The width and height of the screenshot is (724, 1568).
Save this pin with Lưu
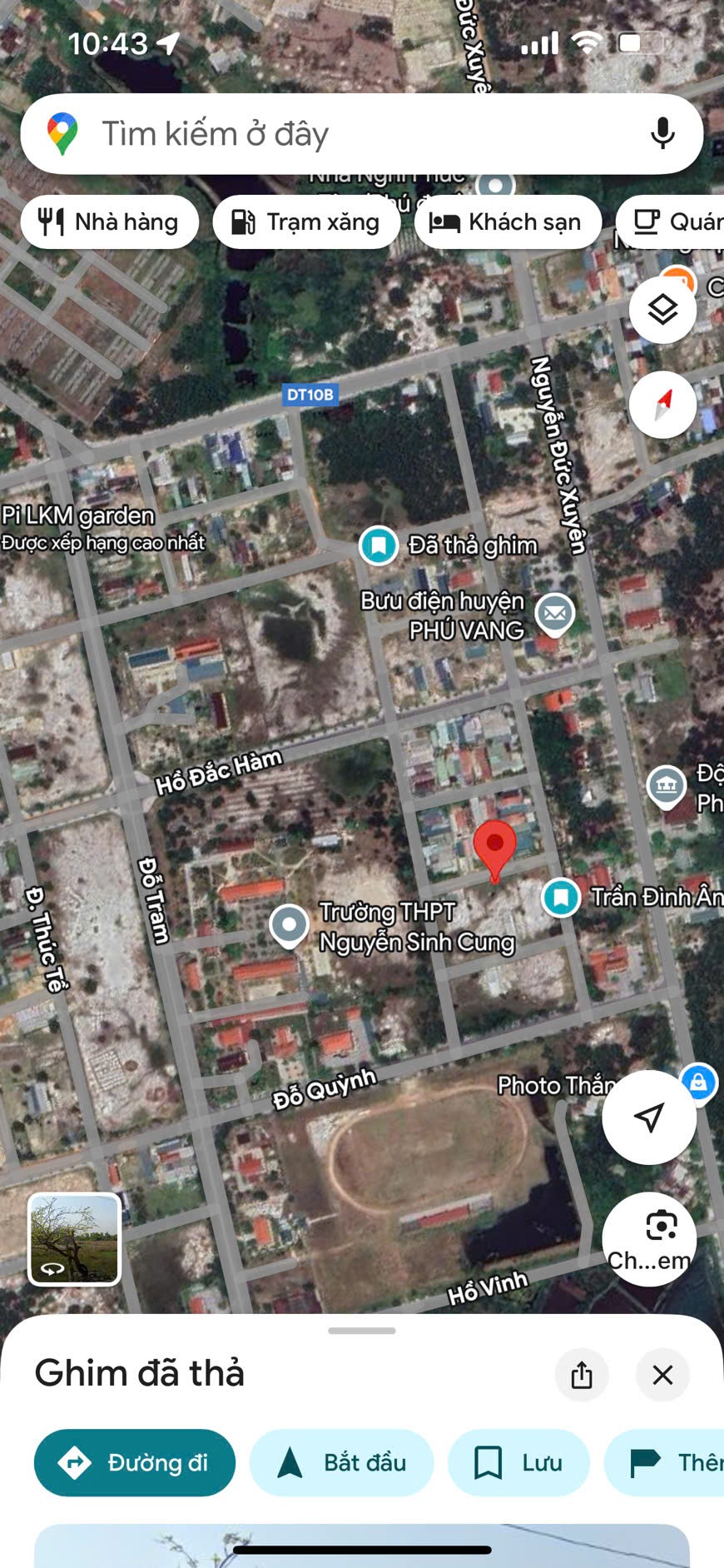click(518, 1462)
